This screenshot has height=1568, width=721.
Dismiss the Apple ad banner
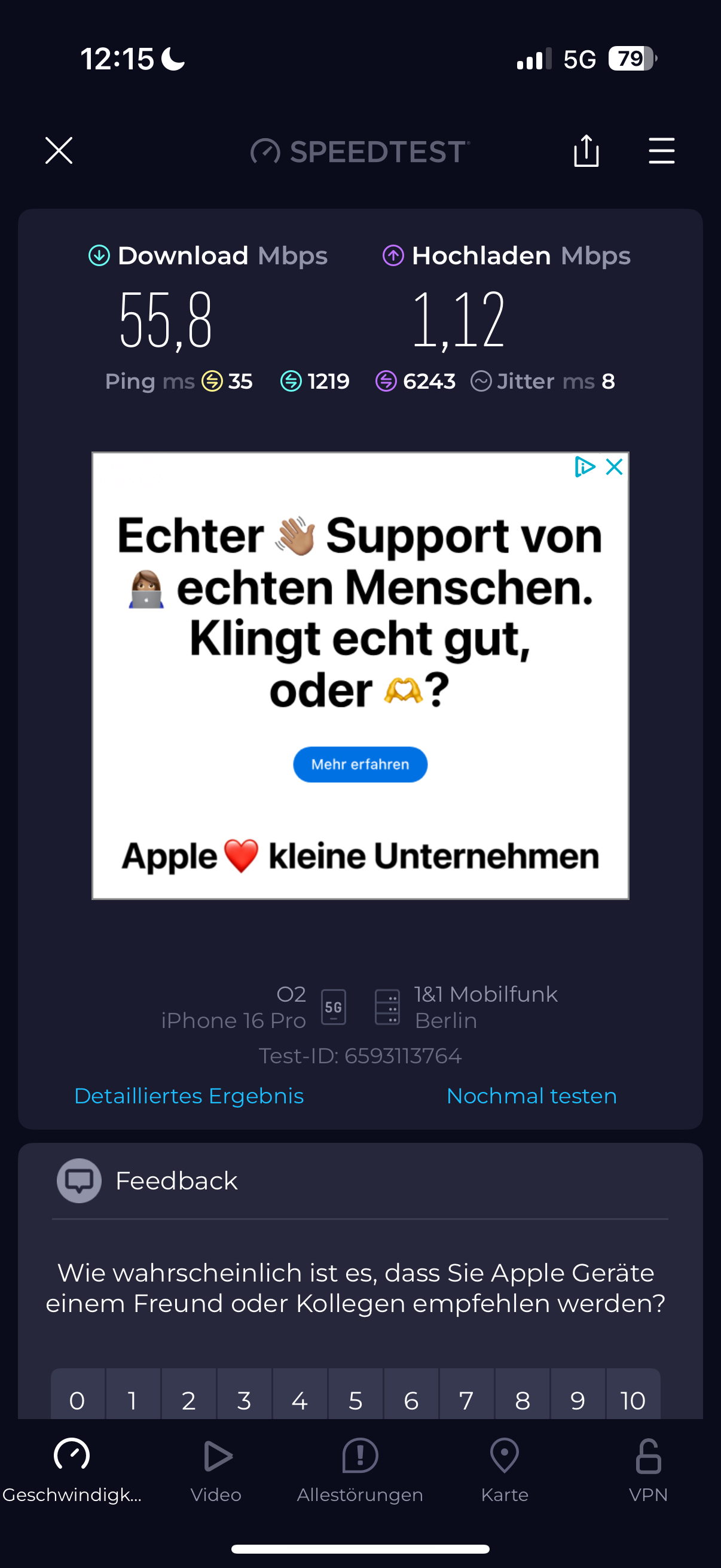tap(615, 467)
